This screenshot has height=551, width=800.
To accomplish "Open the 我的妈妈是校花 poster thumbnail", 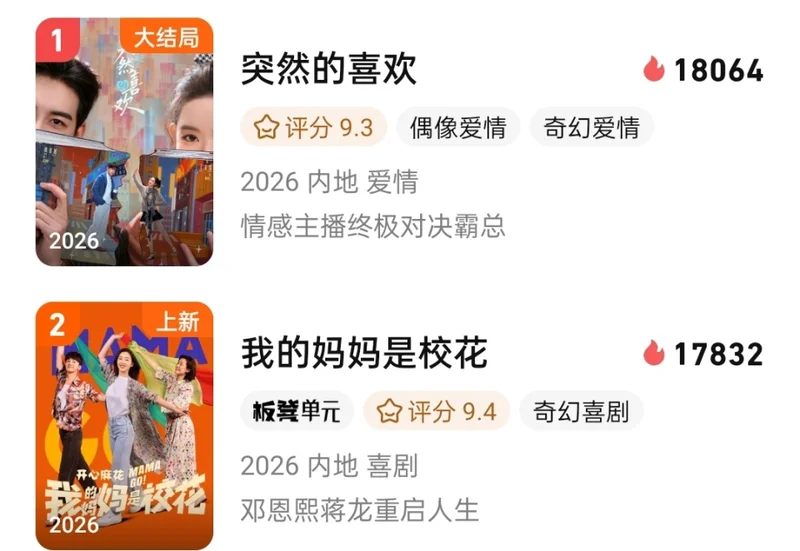I will pyautogui.click(x=124, y=425).
